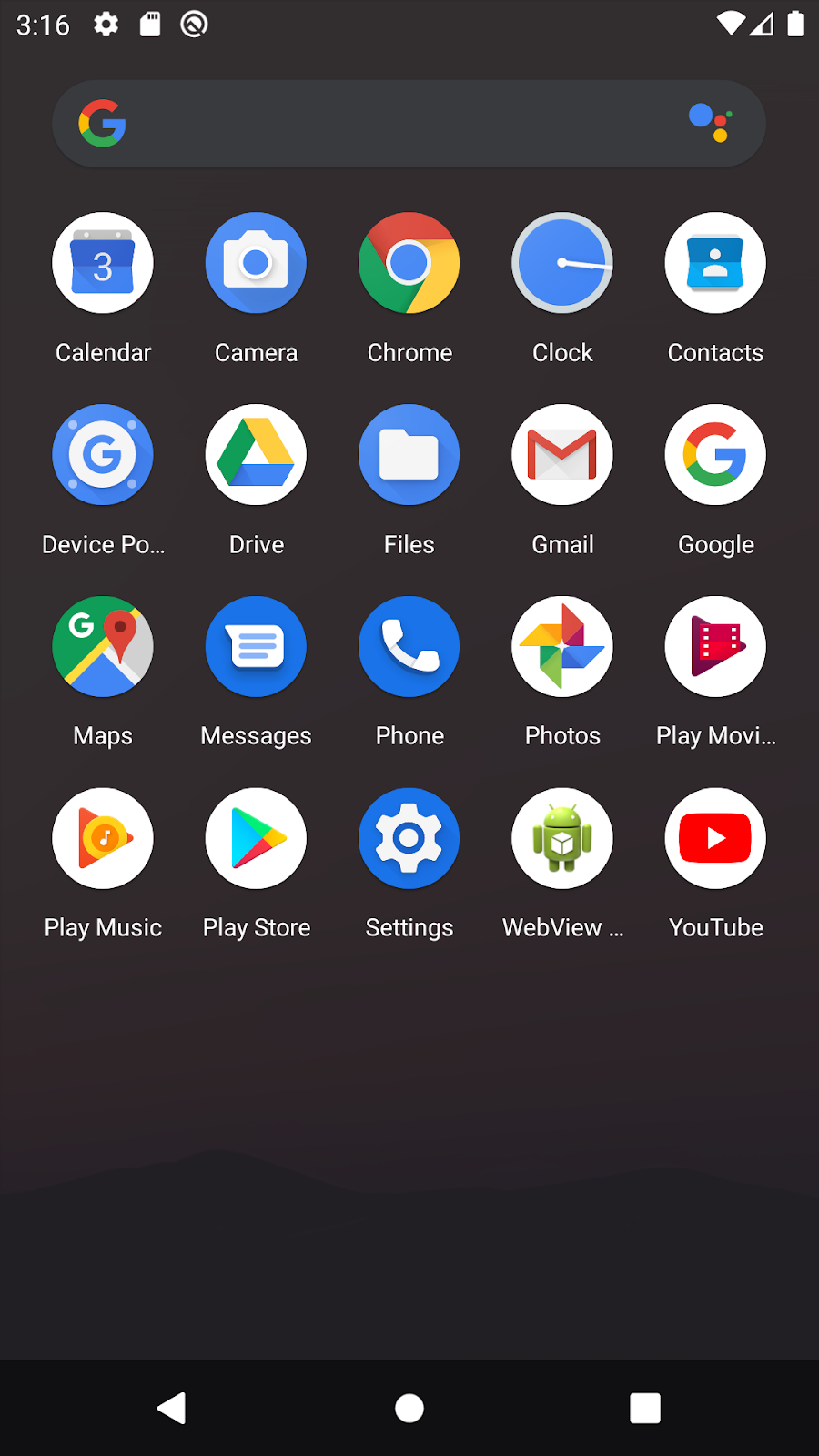819x1456 pixels.
Task: Open the Play Store
Action: click(x=256, y=838)
